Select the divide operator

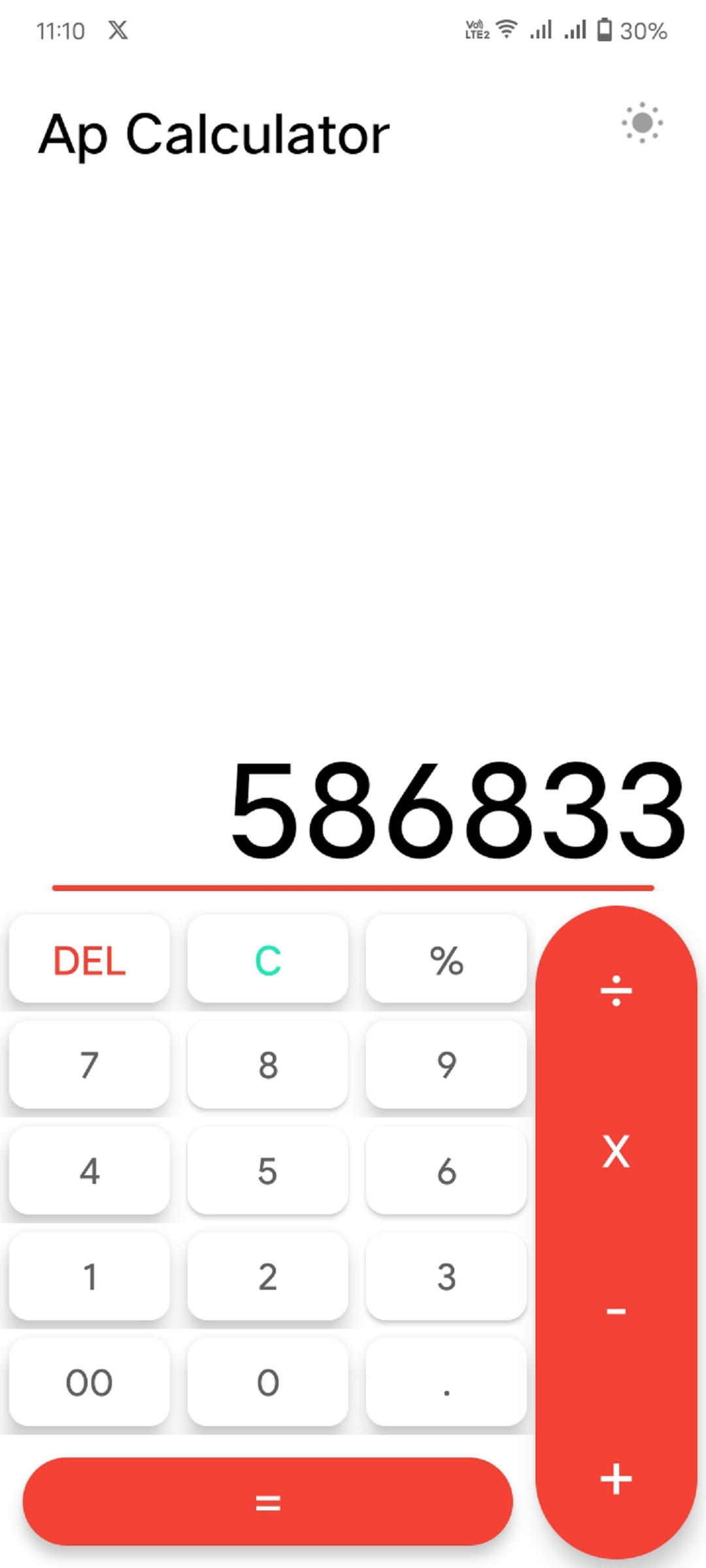point(616,990)
